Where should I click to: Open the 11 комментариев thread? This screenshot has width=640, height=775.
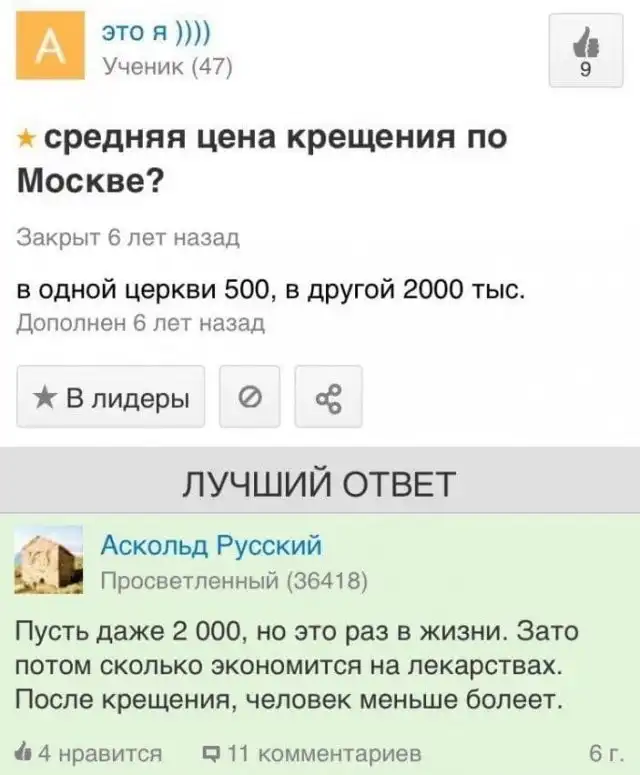click(x=312, y=752)
